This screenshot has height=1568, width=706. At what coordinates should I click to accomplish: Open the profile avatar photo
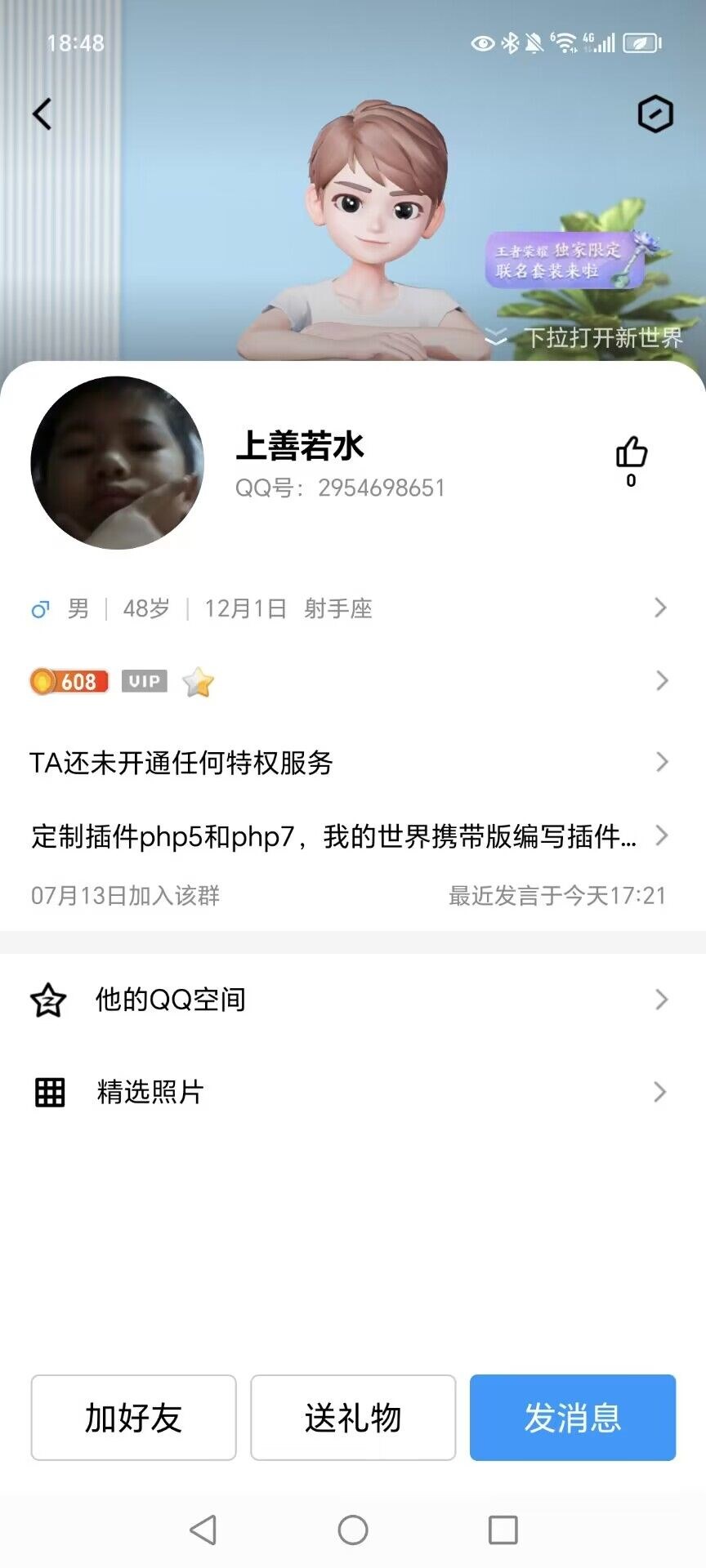point(118,463)
